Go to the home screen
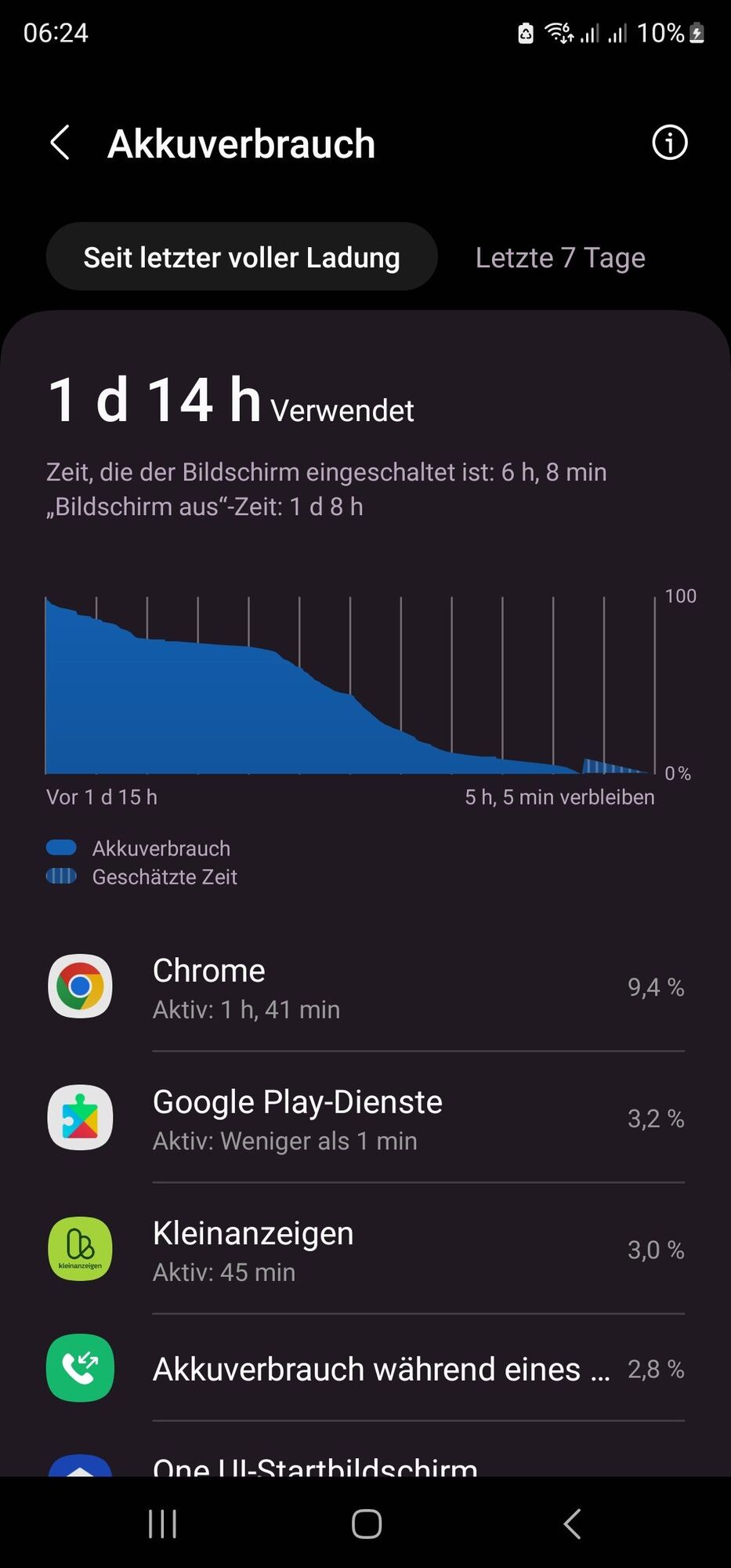The image size is (731, 1568). (366, 1524)
